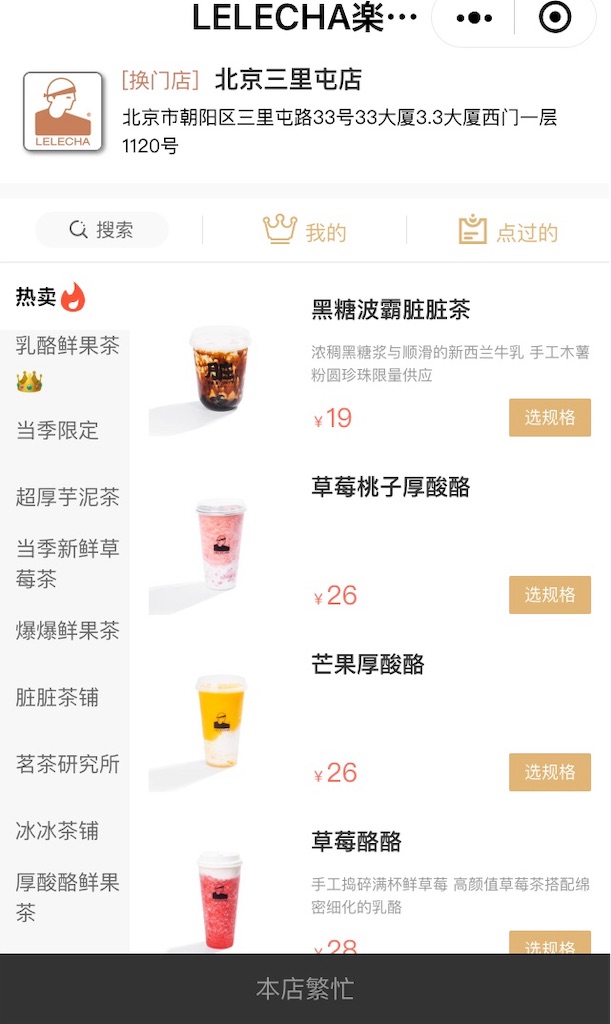The width and height of the screenshot is (611, 1024).
Task: Open 厚酸酪鲜果茶 category
Action: click(67, 897)
